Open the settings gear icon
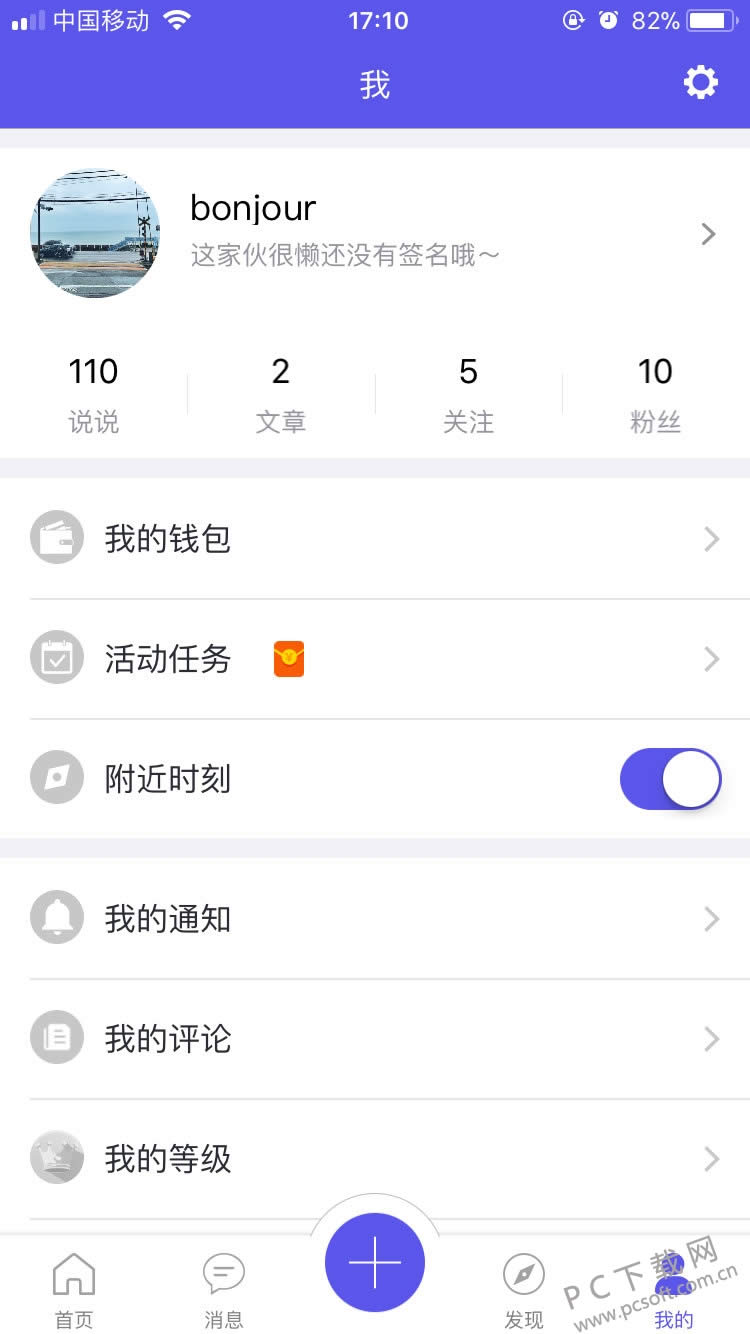Screen dimensions: 750x1334 pos(701,83)
